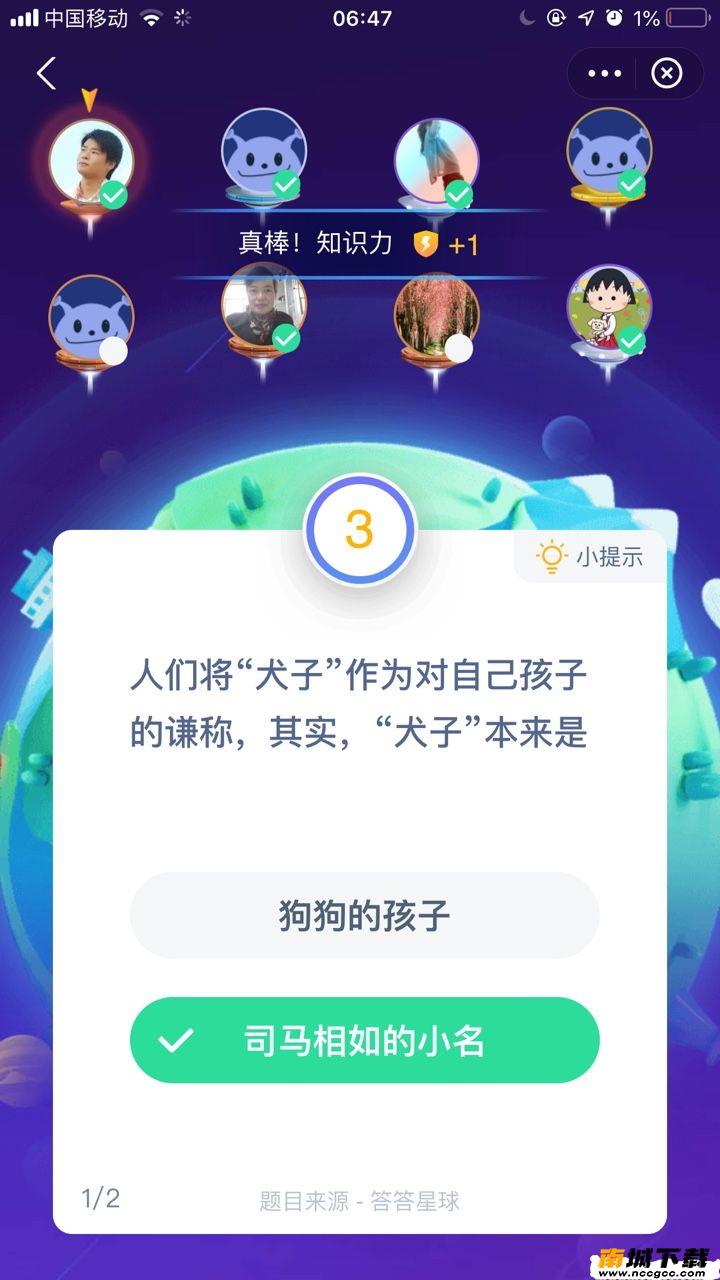
Task: Close the mini program with the circled X
Action: pyautogui.click(x=667, y=73)
